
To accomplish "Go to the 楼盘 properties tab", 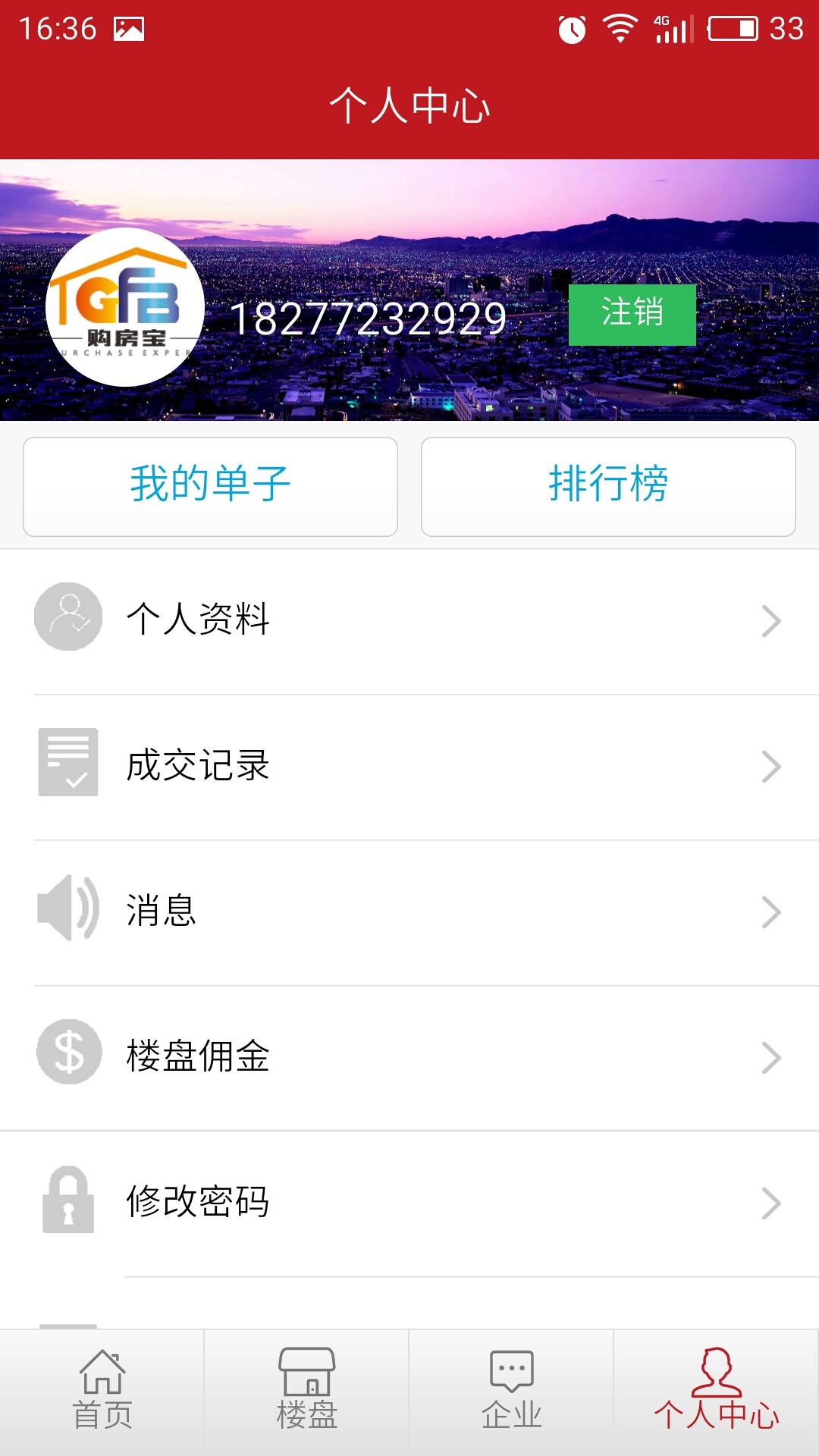I will pos(307,1391).
